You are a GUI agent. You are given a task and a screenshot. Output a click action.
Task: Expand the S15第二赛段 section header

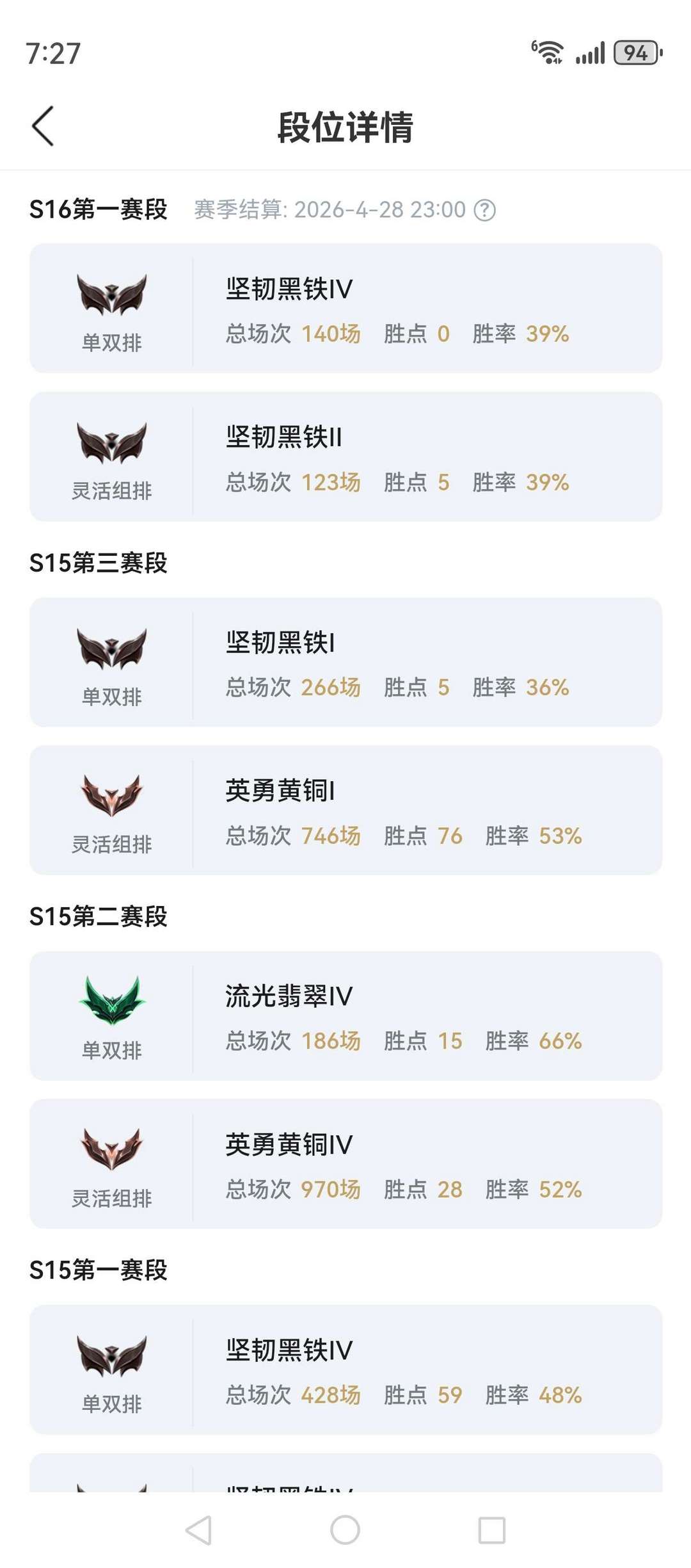(x=96, y=917)
